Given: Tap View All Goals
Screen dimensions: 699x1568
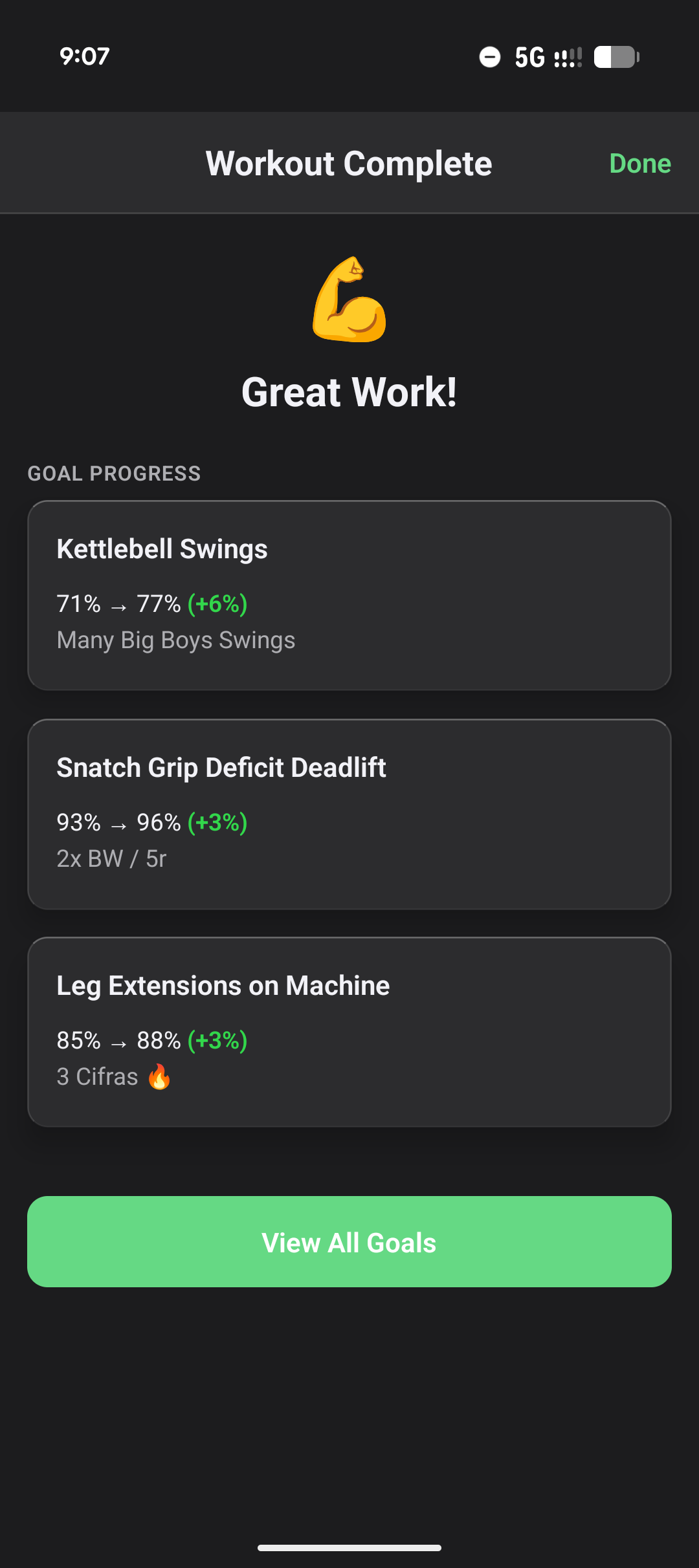Looking at the screenshot, I should point(349,1241).
